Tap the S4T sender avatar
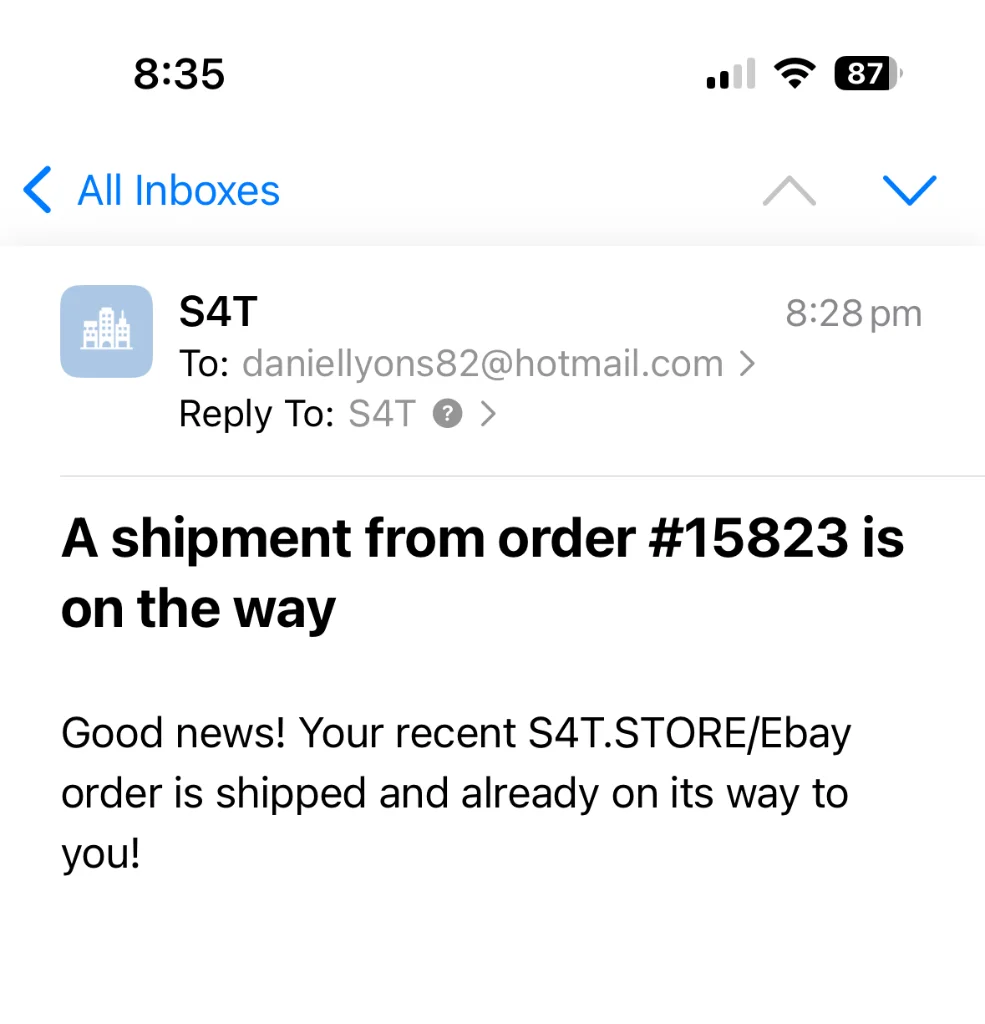The height and width of the screenshot is (1024, 985). tap(106, 331)
